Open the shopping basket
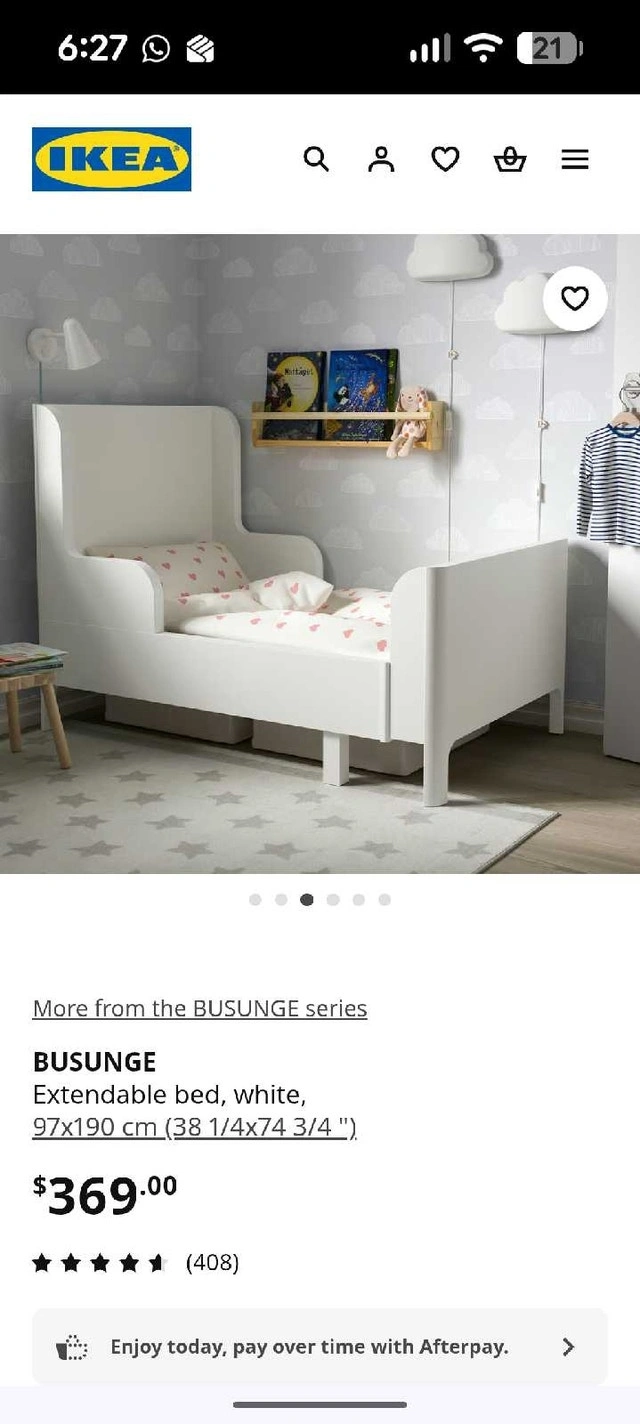Screen dimensions: 640x1424 coord(510,159)
